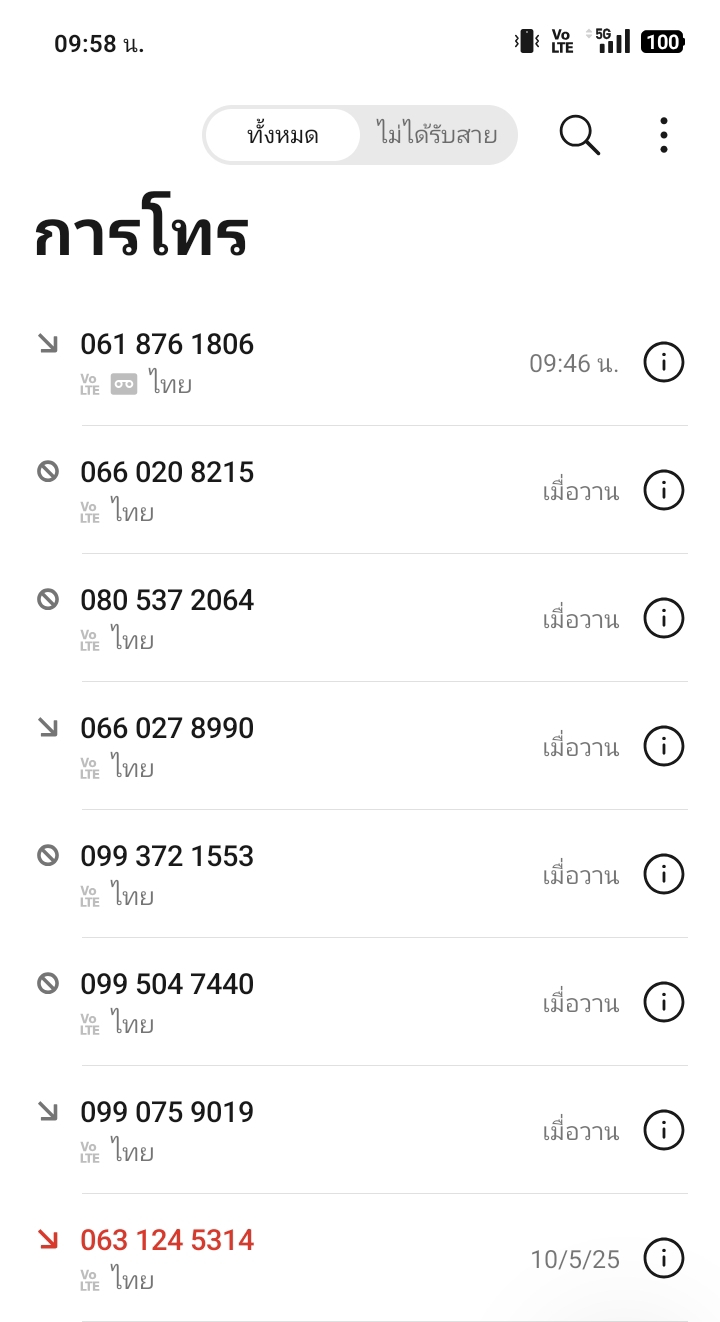Viewport: 720px width, 1322px height.
Task: Open info icon for 099 372 1553
Action: coord(664,874)
